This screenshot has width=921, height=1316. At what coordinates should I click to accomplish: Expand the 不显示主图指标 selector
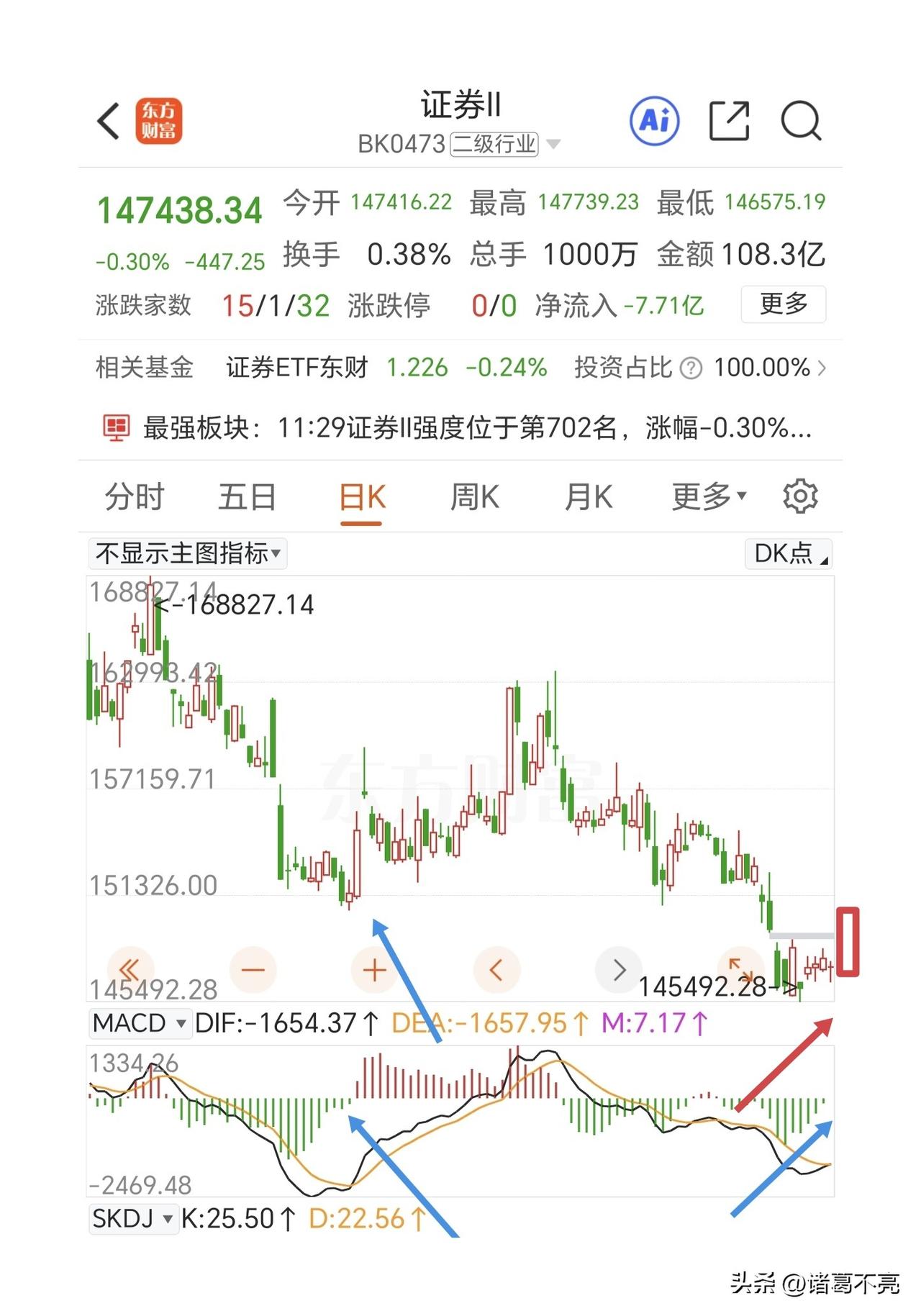[x=186, y=554]
